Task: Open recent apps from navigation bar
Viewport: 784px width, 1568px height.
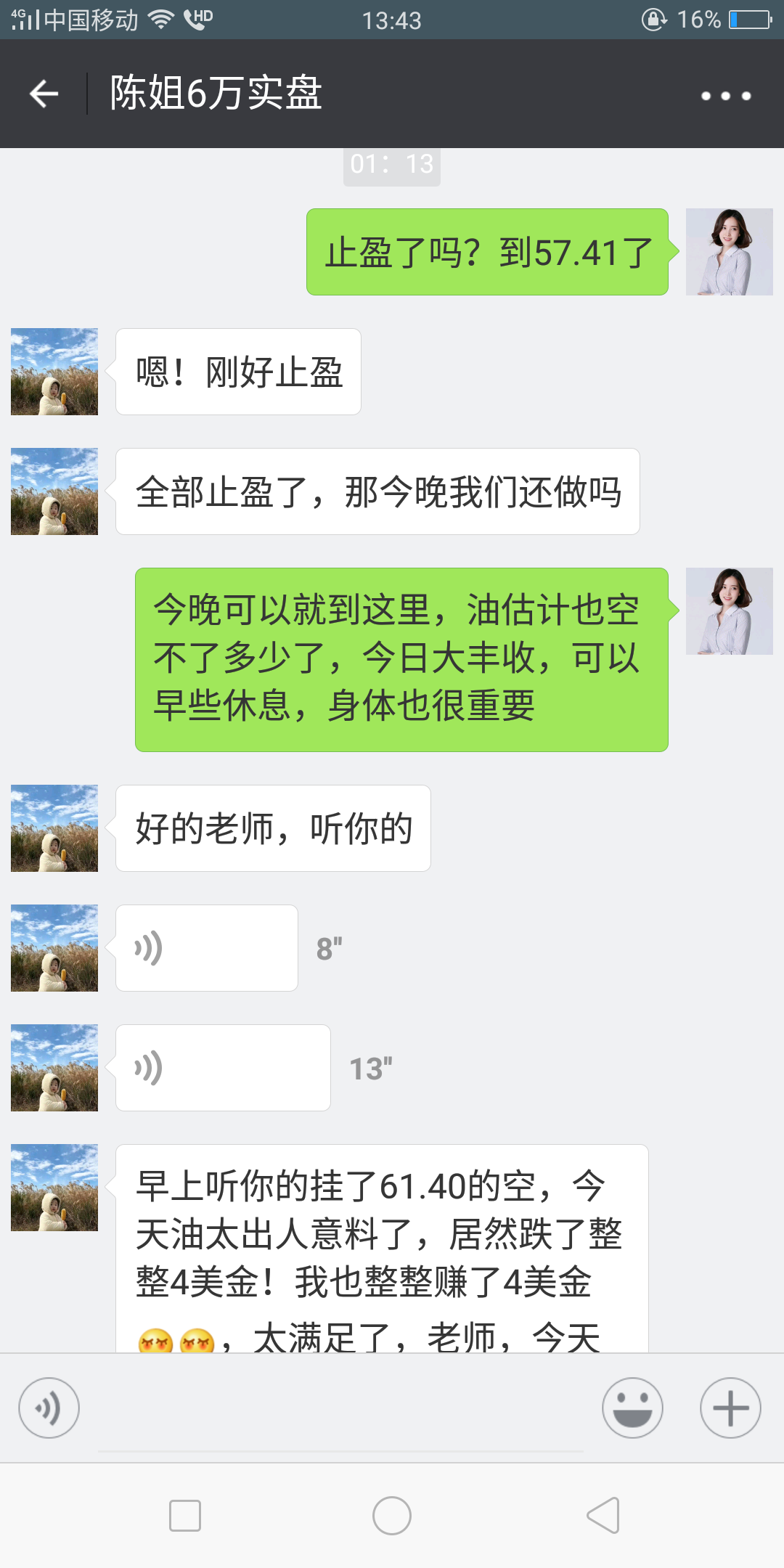Action: pos(185,1516)
